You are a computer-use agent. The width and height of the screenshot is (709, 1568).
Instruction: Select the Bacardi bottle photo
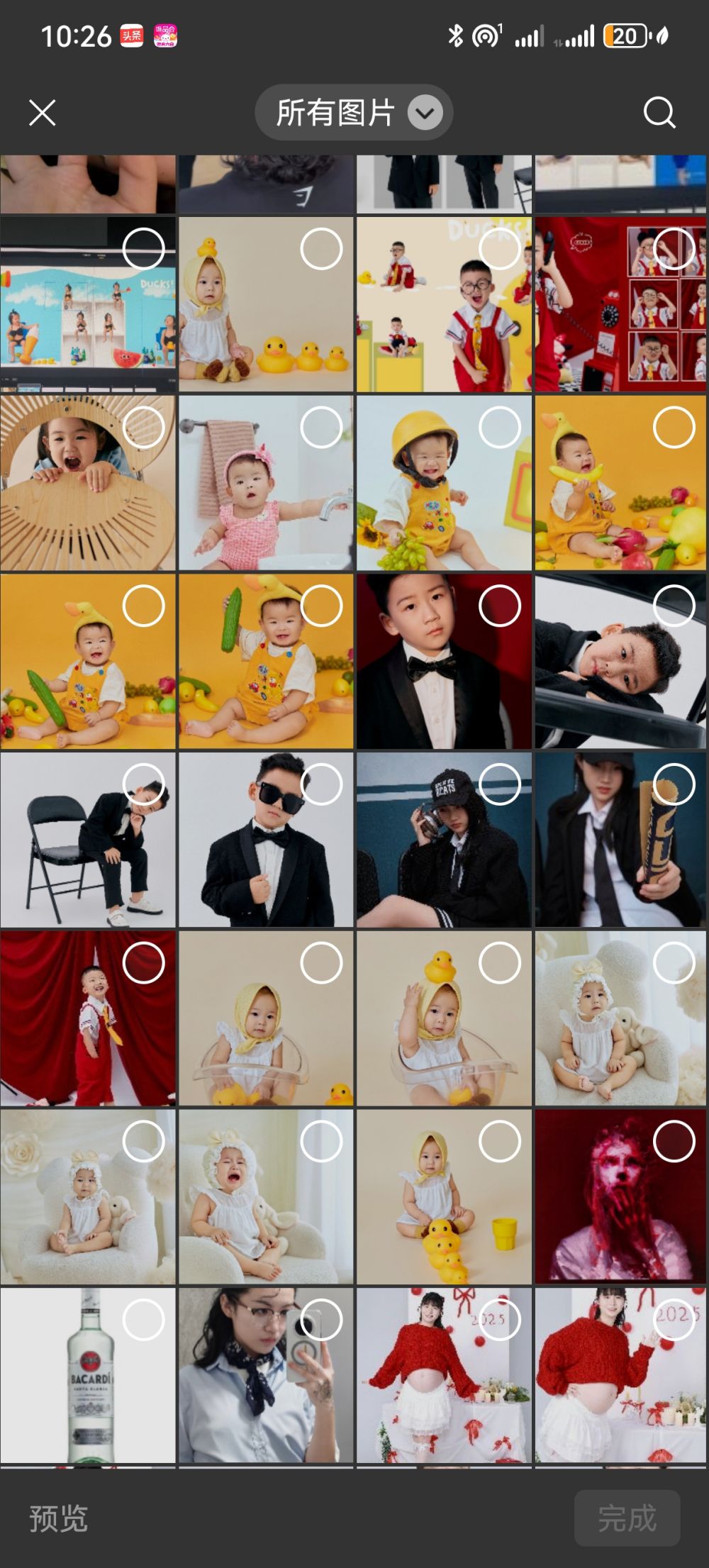(143, 1320)
